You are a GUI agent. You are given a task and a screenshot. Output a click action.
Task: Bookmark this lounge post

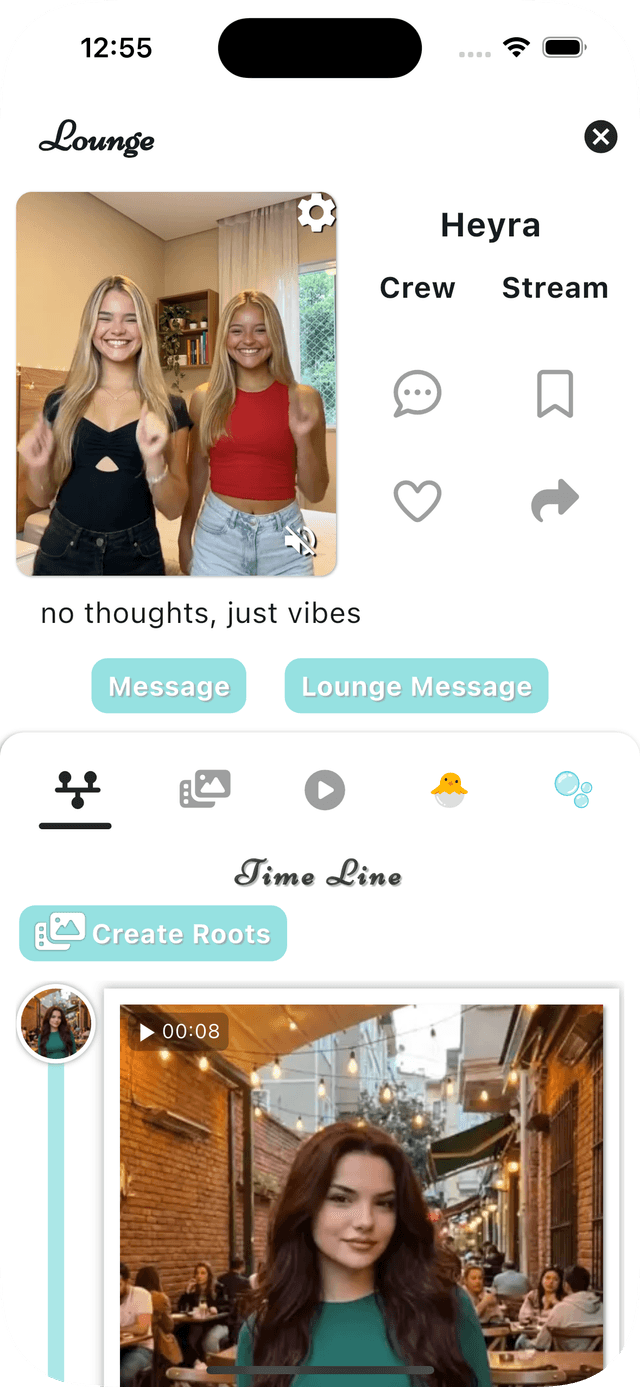[555, 394]
